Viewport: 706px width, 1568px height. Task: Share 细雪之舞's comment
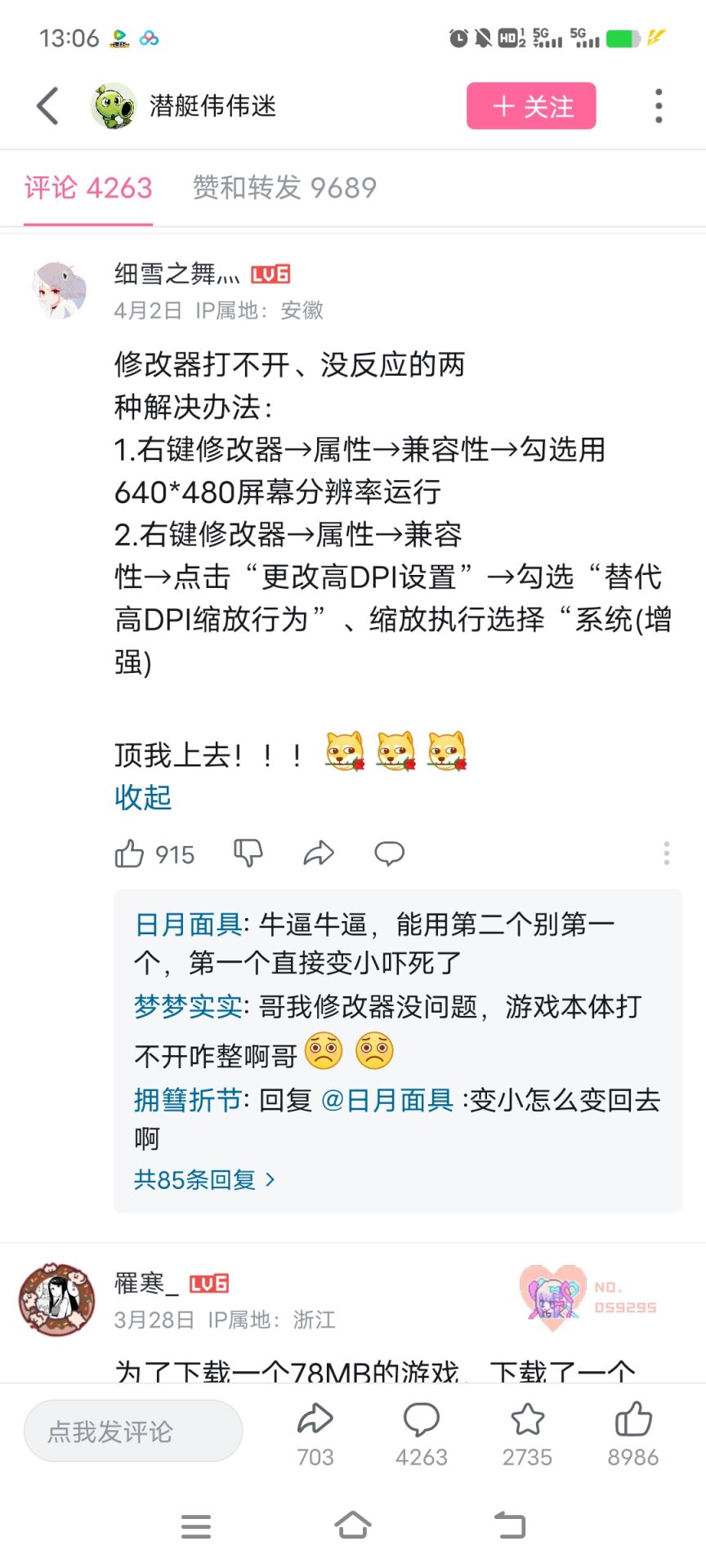(x=319, y=853)
